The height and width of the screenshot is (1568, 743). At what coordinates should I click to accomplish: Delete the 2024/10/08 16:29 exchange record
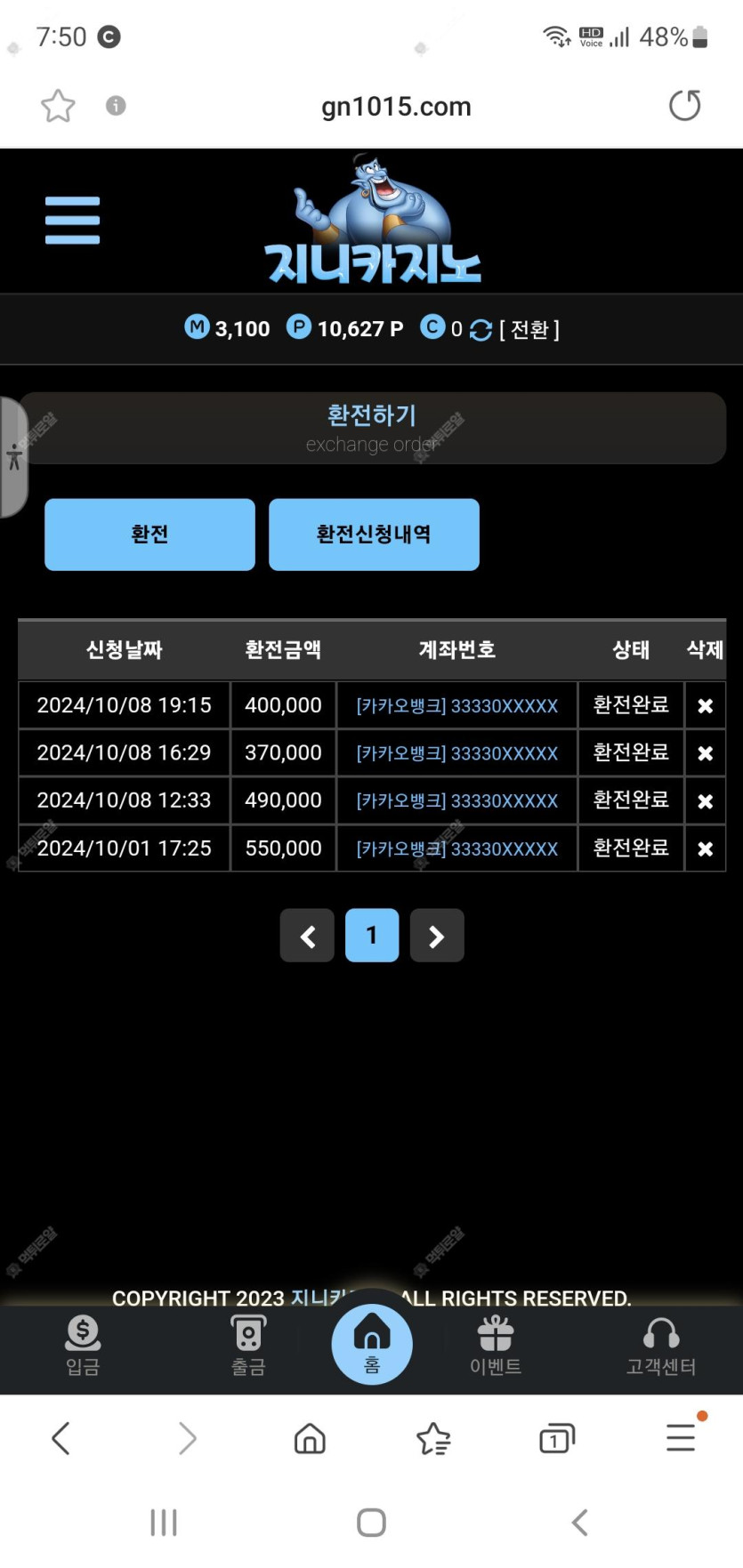(x=705, y=753)
